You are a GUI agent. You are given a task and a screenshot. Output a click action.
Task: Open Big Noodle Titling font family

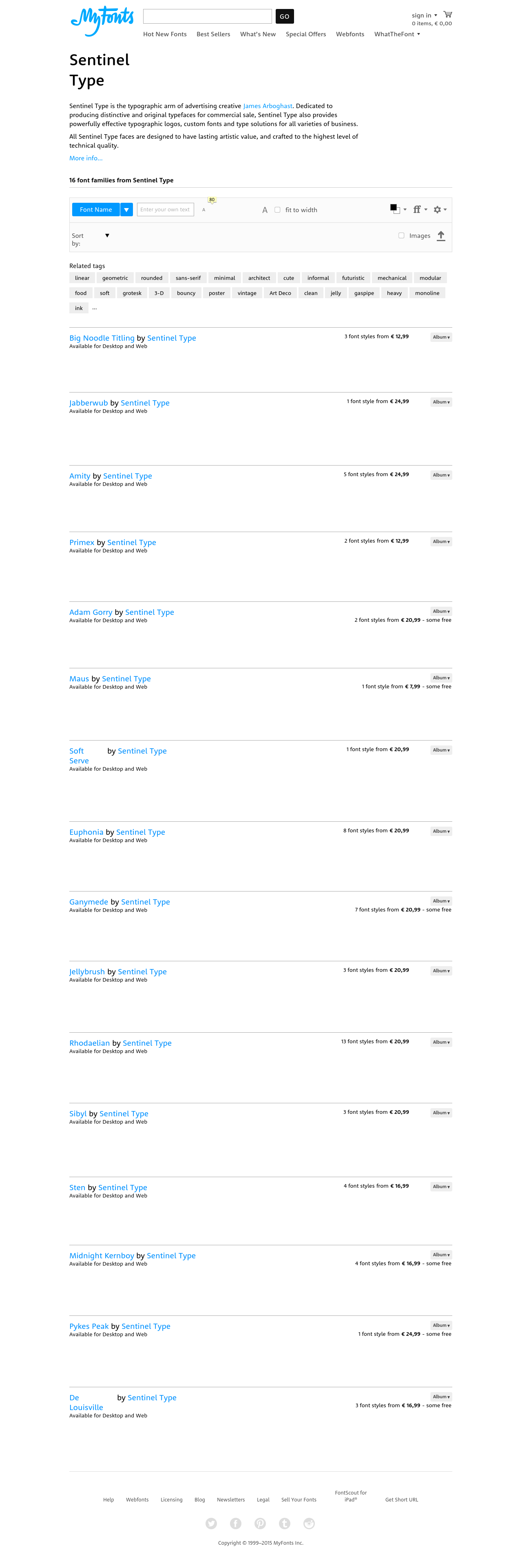102,338
